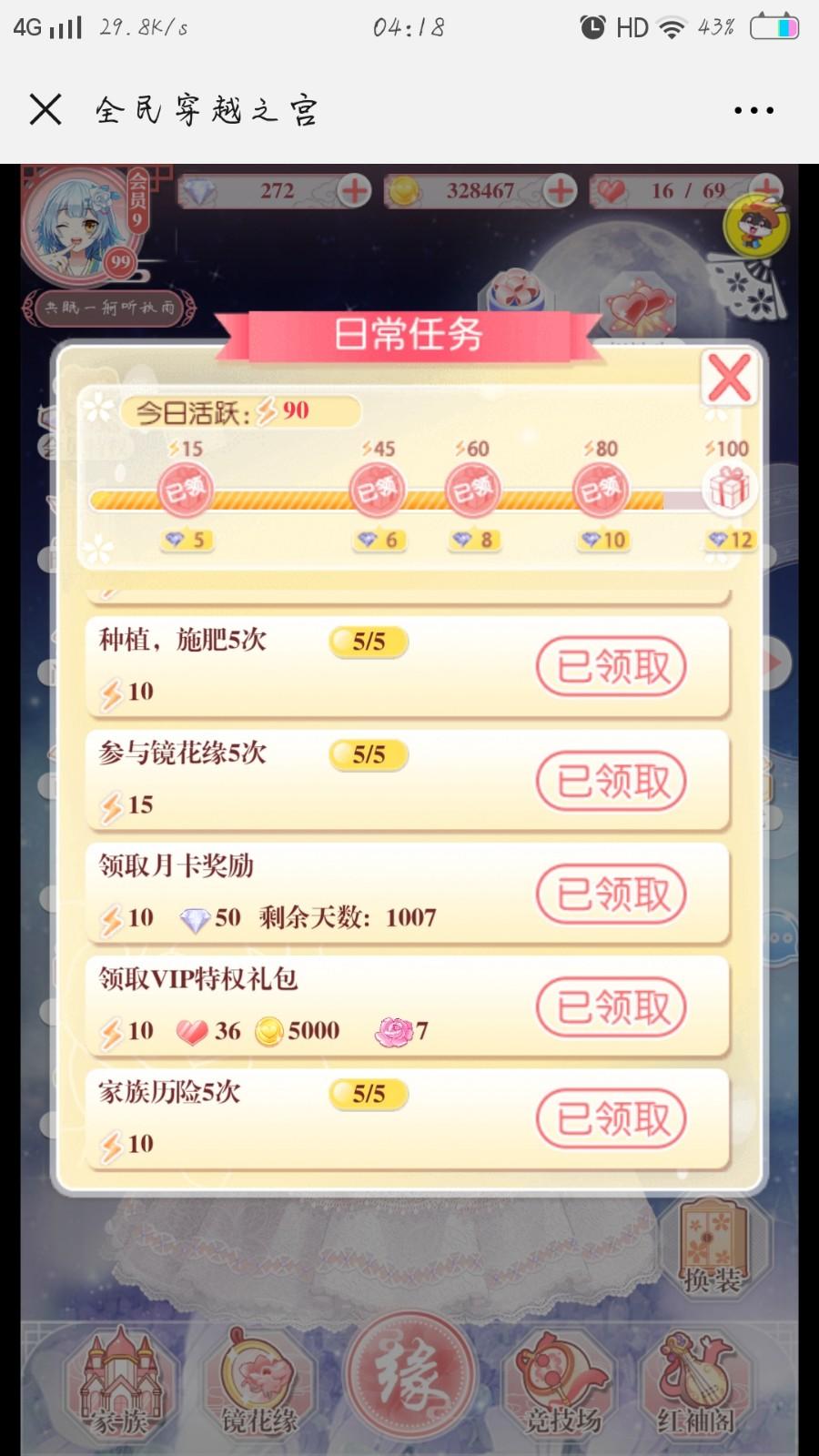Close the 日常任务 dialog
The height and width of the screenshot is (1456, 819).
(x=730, y=378)
